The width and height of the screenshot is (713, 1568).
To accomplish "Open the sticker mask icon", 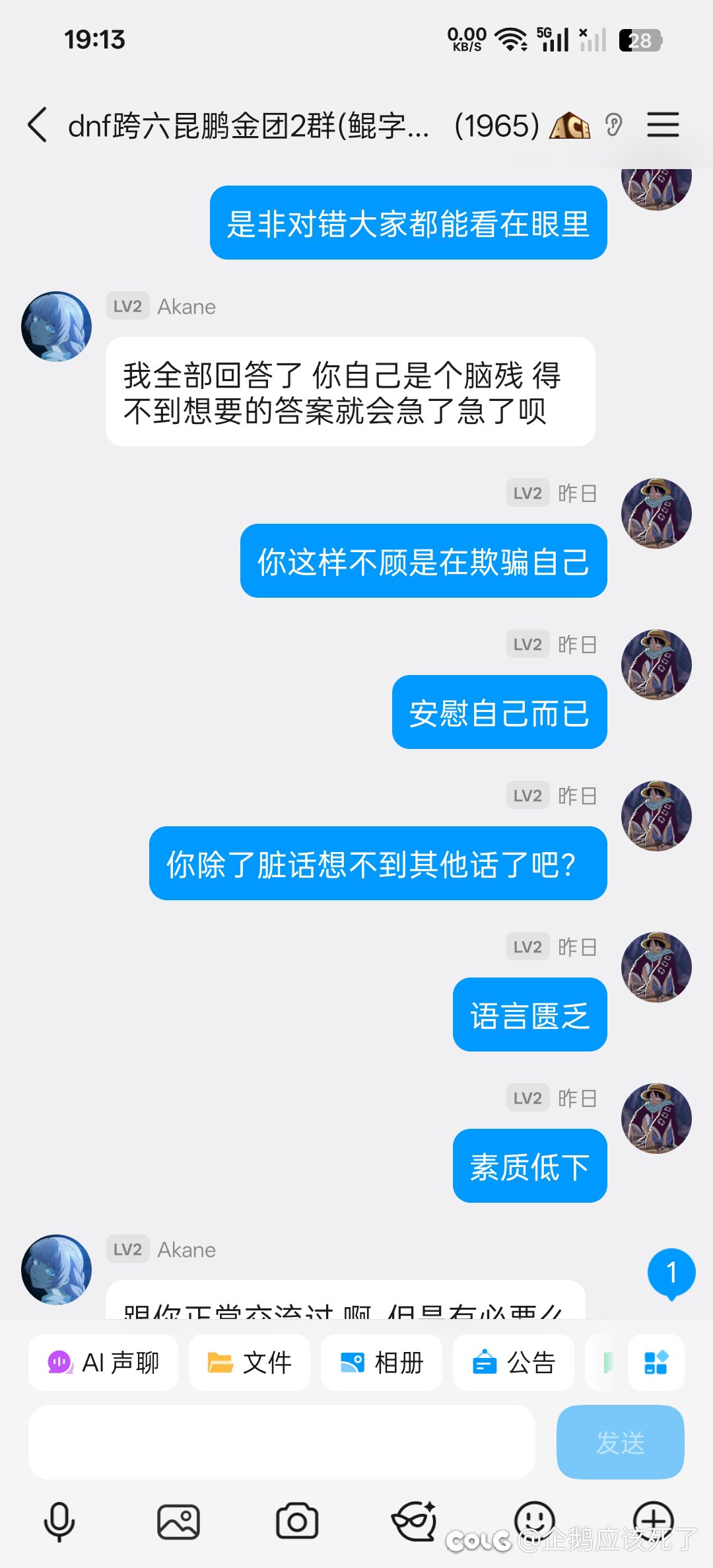I will 415,1522.
